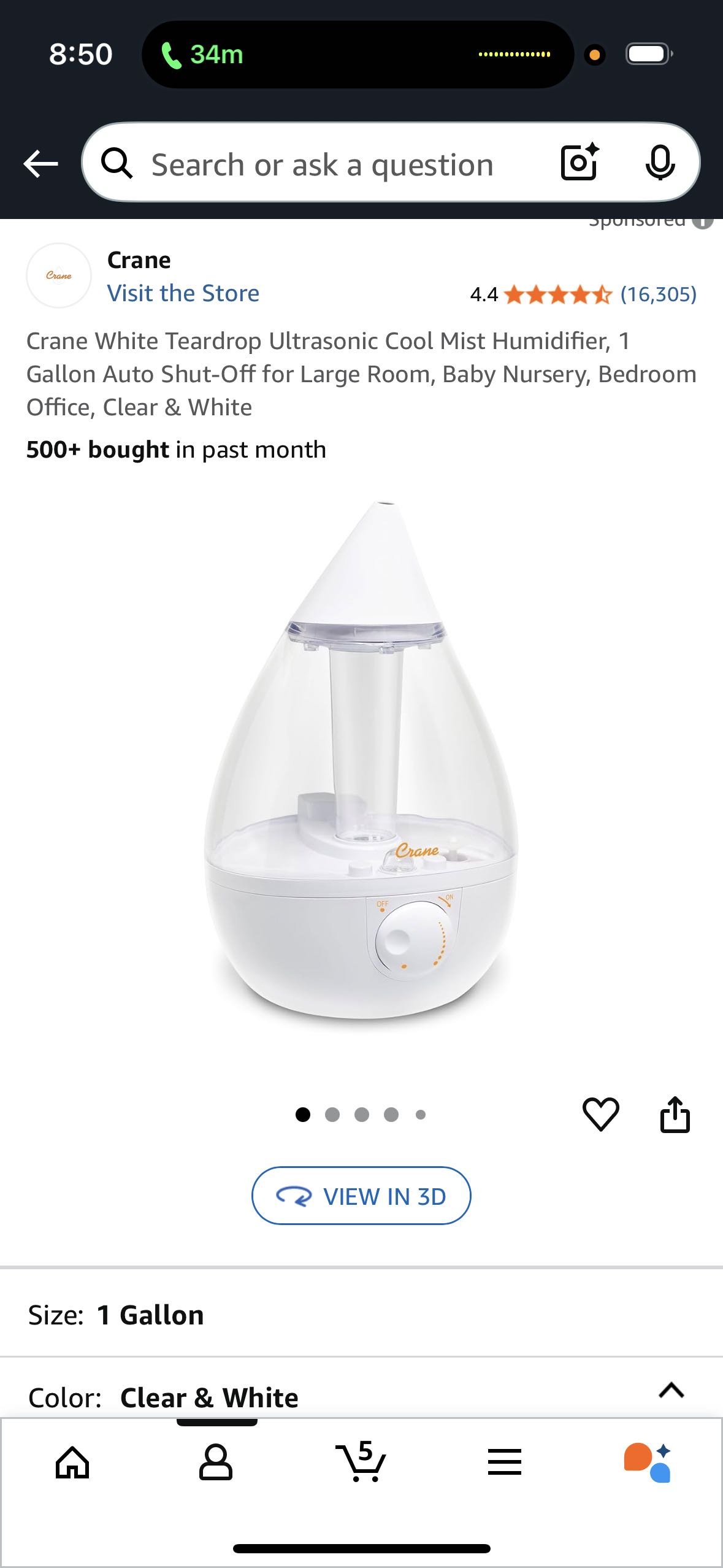723x1568 pixels.
Task: Open the sponsored info icon
Action: pos(703,221)
